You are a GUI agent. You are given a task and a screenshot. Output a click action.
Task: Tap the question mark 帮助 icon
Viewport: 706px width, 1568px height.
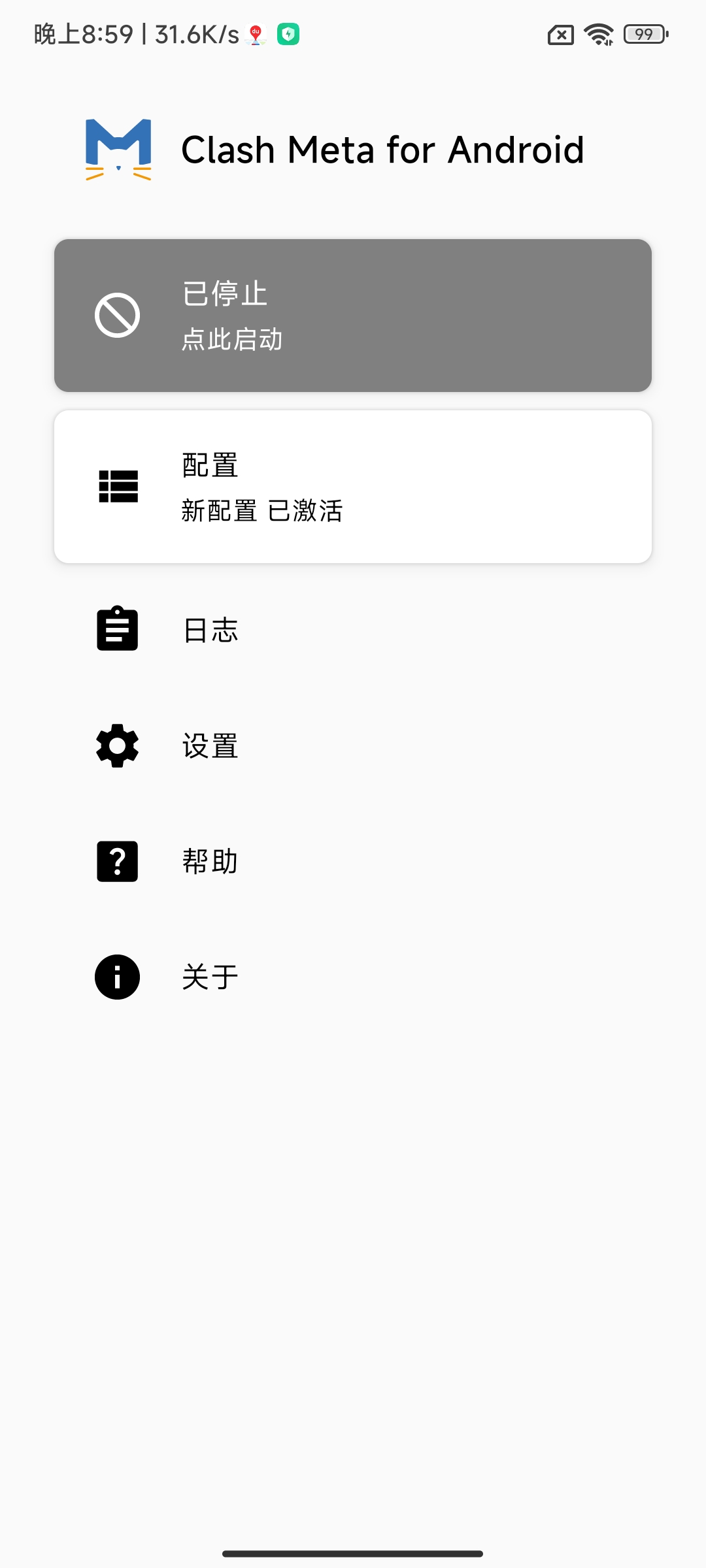(116, 861)
